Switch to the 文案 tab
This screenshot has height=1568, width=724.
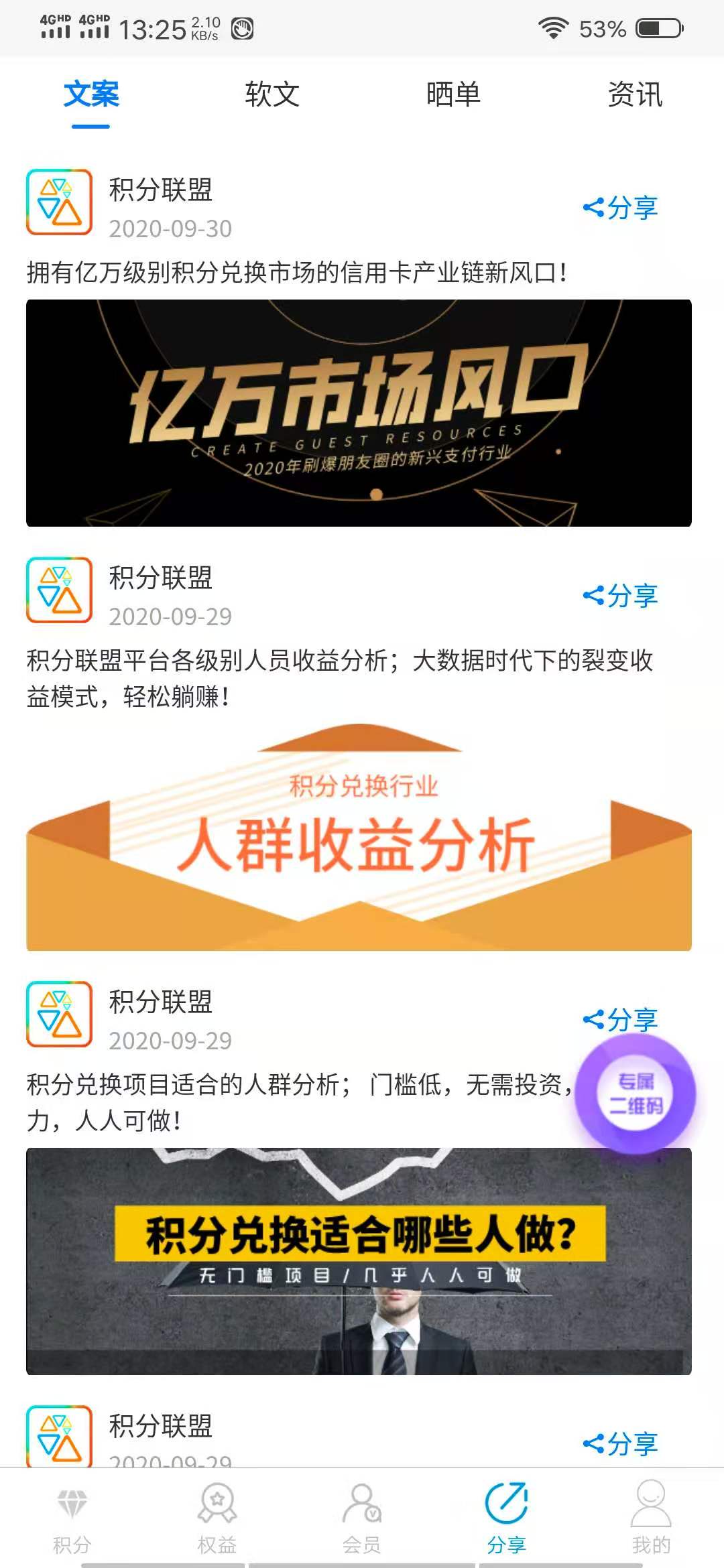pos(90,95)
